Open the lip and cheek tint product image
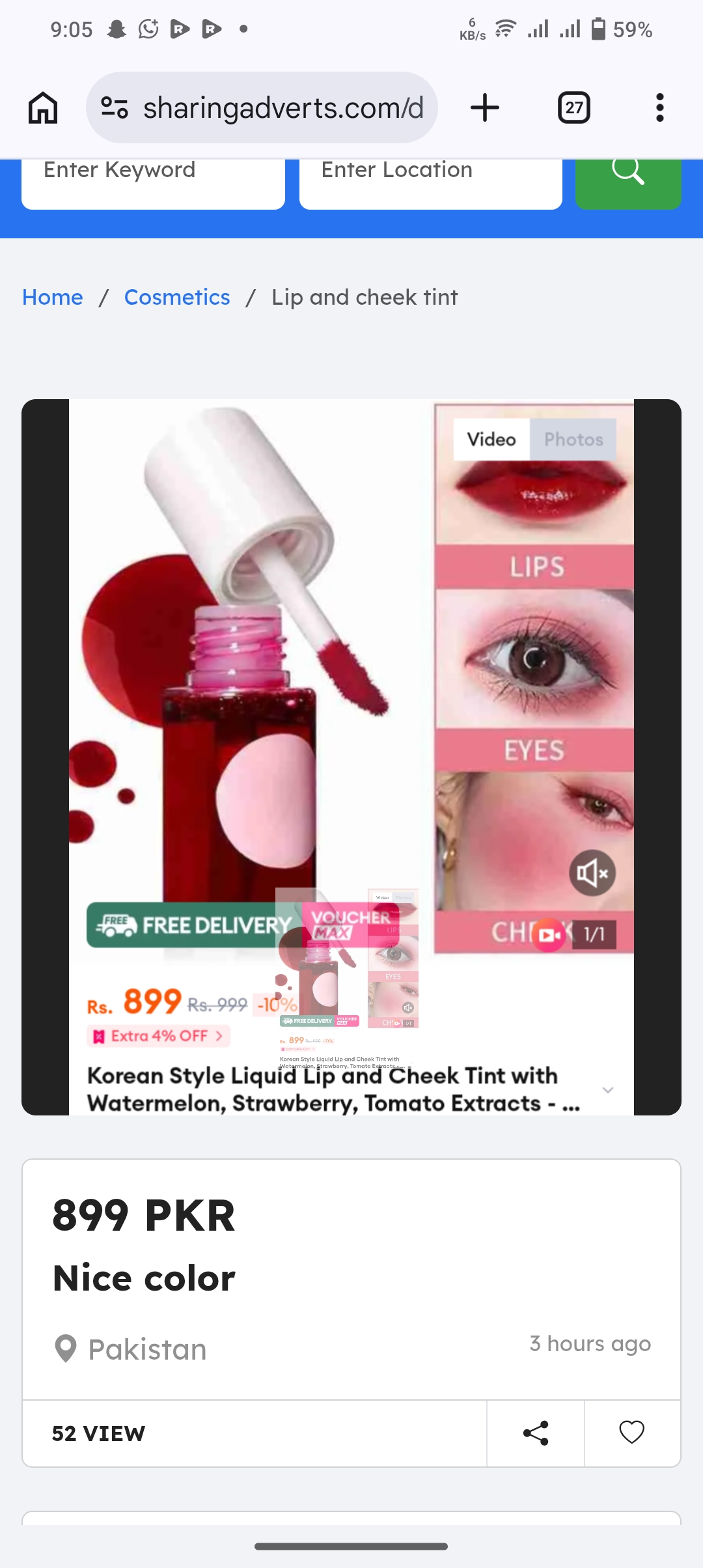 (351, 757)
